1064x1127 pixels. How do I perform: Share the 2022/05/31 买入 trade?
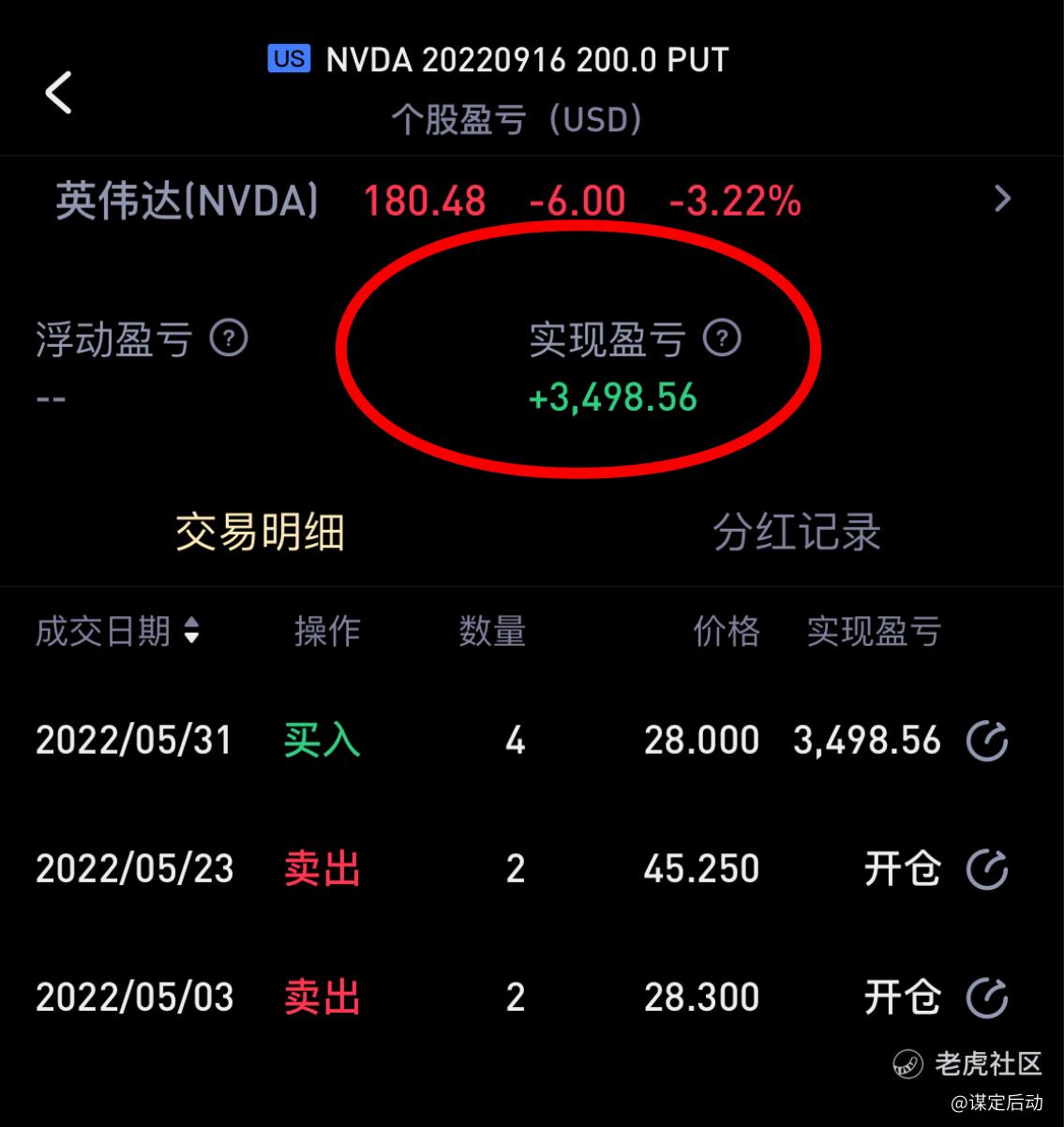(986, 741)
